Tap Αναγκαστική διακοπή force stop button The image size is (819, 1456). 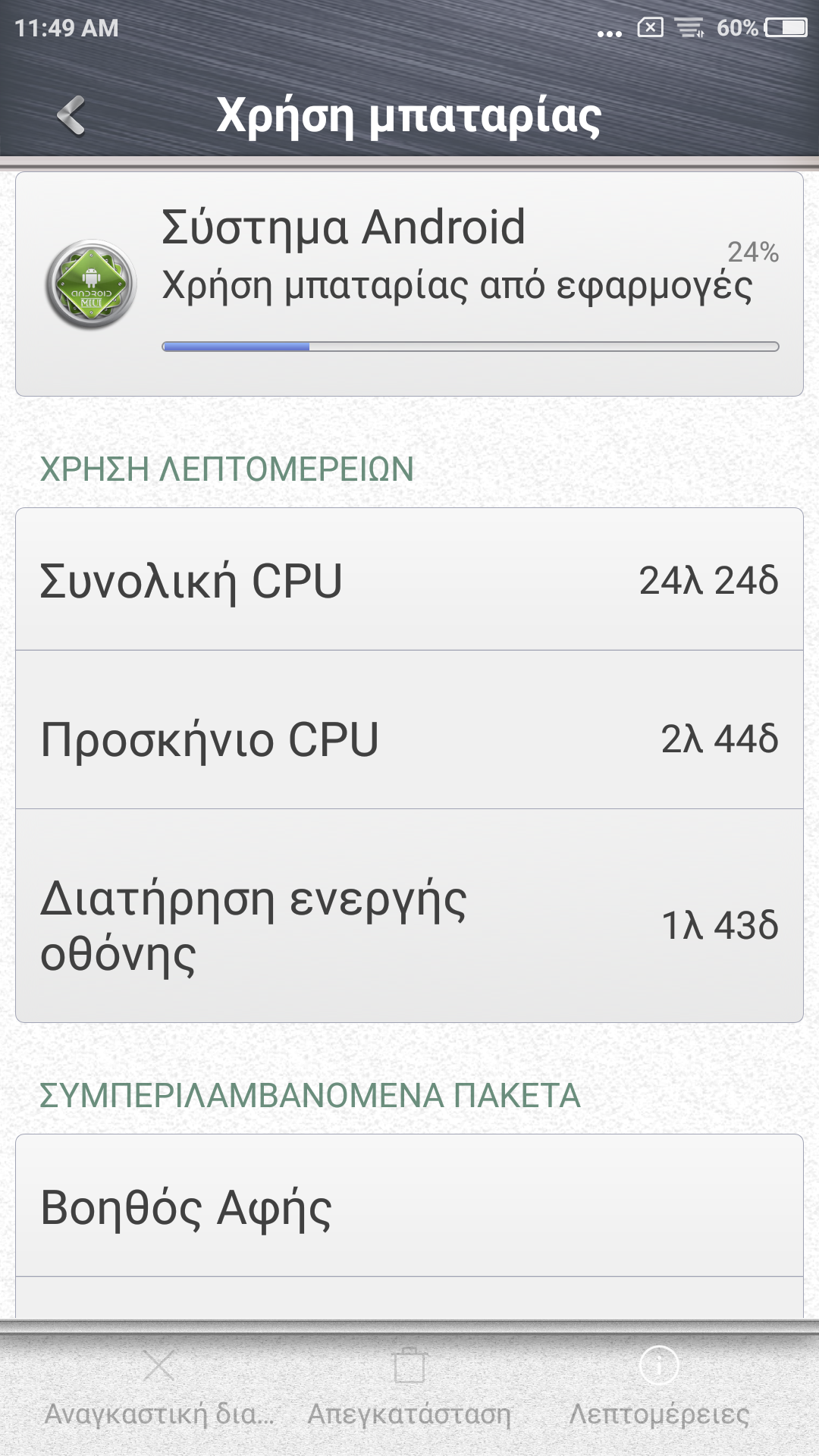coord(159,1388)
